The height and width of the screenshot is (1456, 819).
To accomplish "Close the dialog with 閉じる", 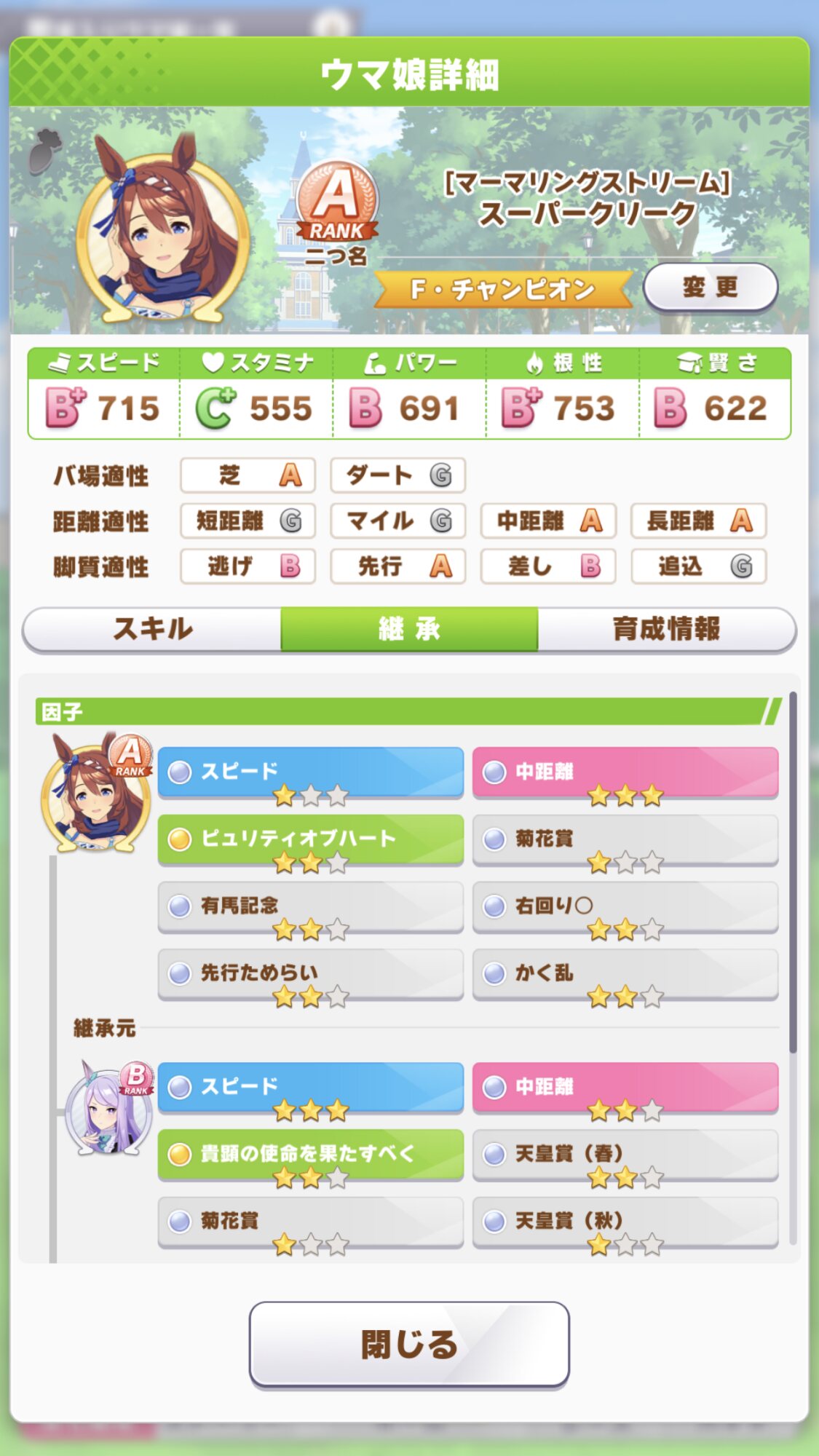I will point(409,1344).
